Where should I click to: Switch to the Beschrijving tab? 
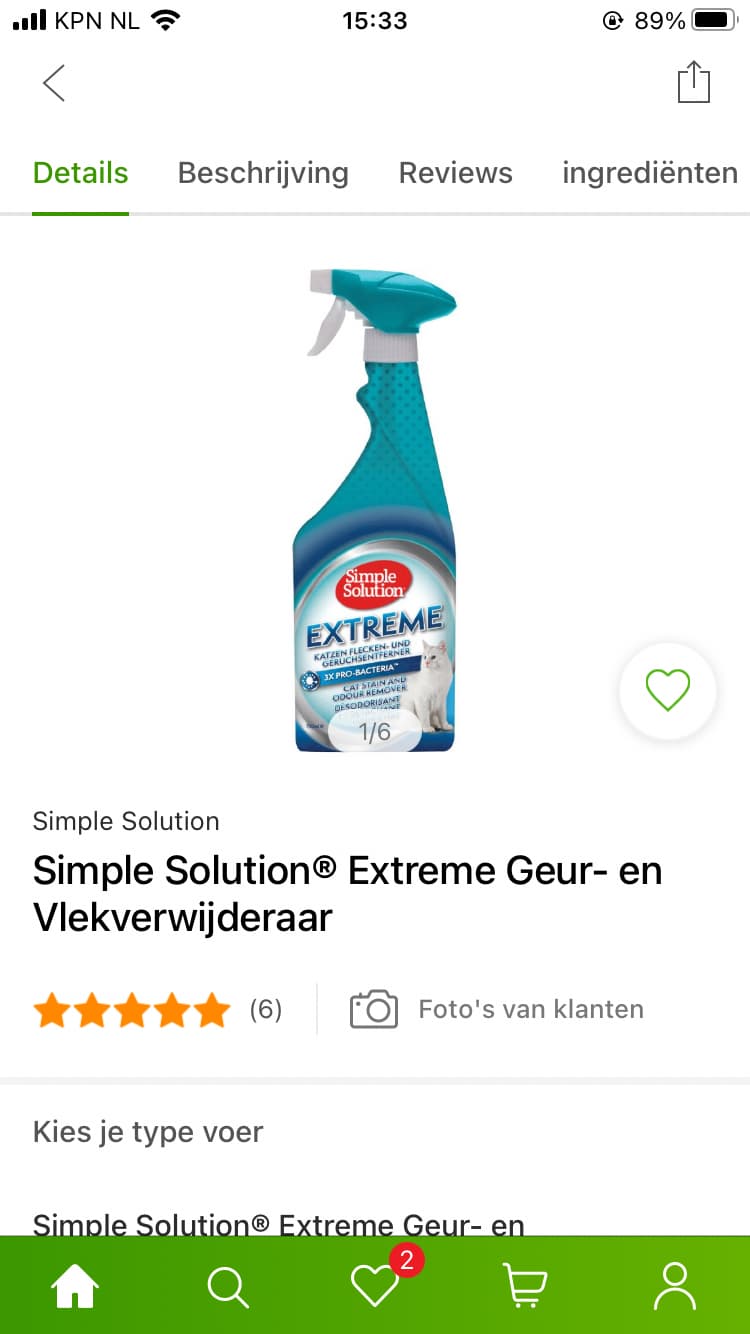click(263, 173)
